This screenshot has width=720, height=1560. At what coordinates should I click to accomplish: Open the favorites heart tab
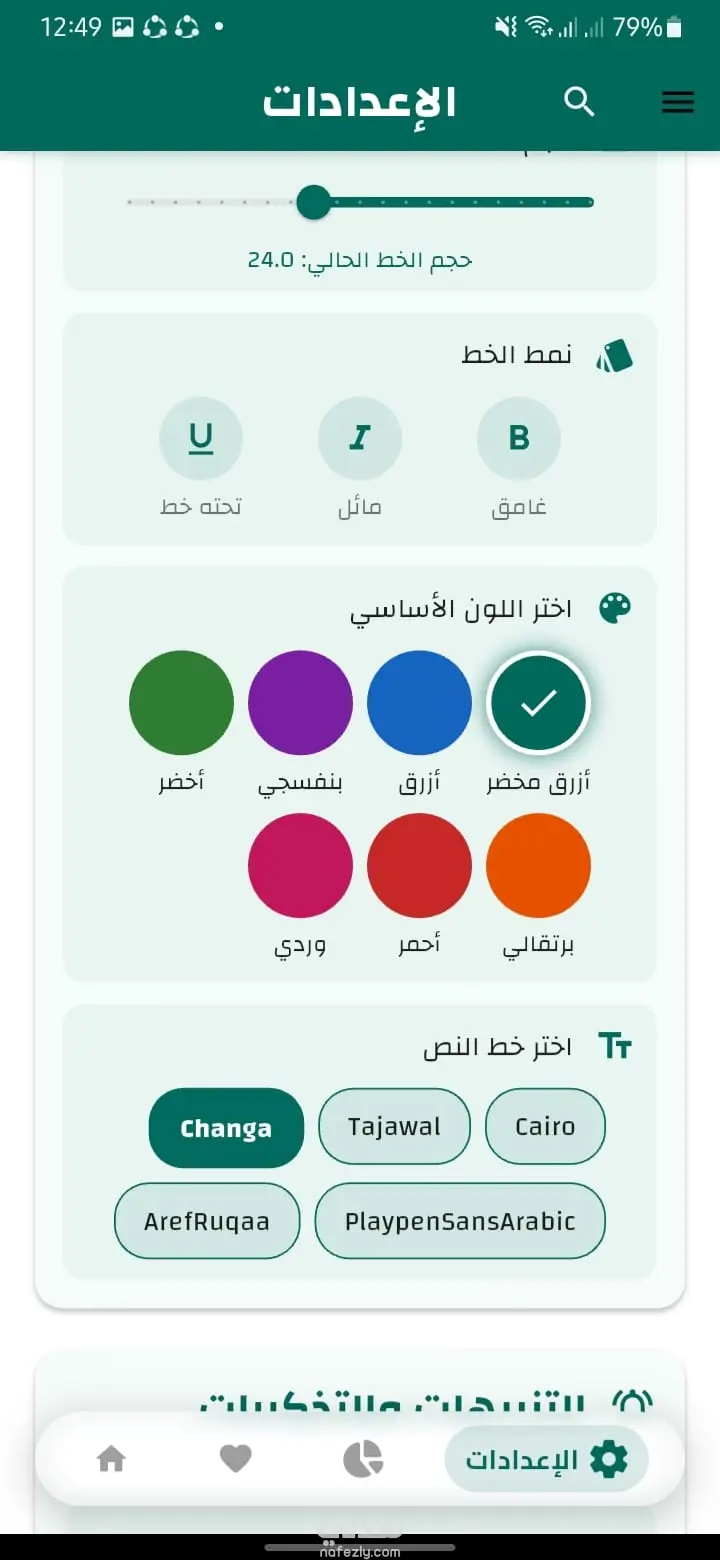point(235,1460)
